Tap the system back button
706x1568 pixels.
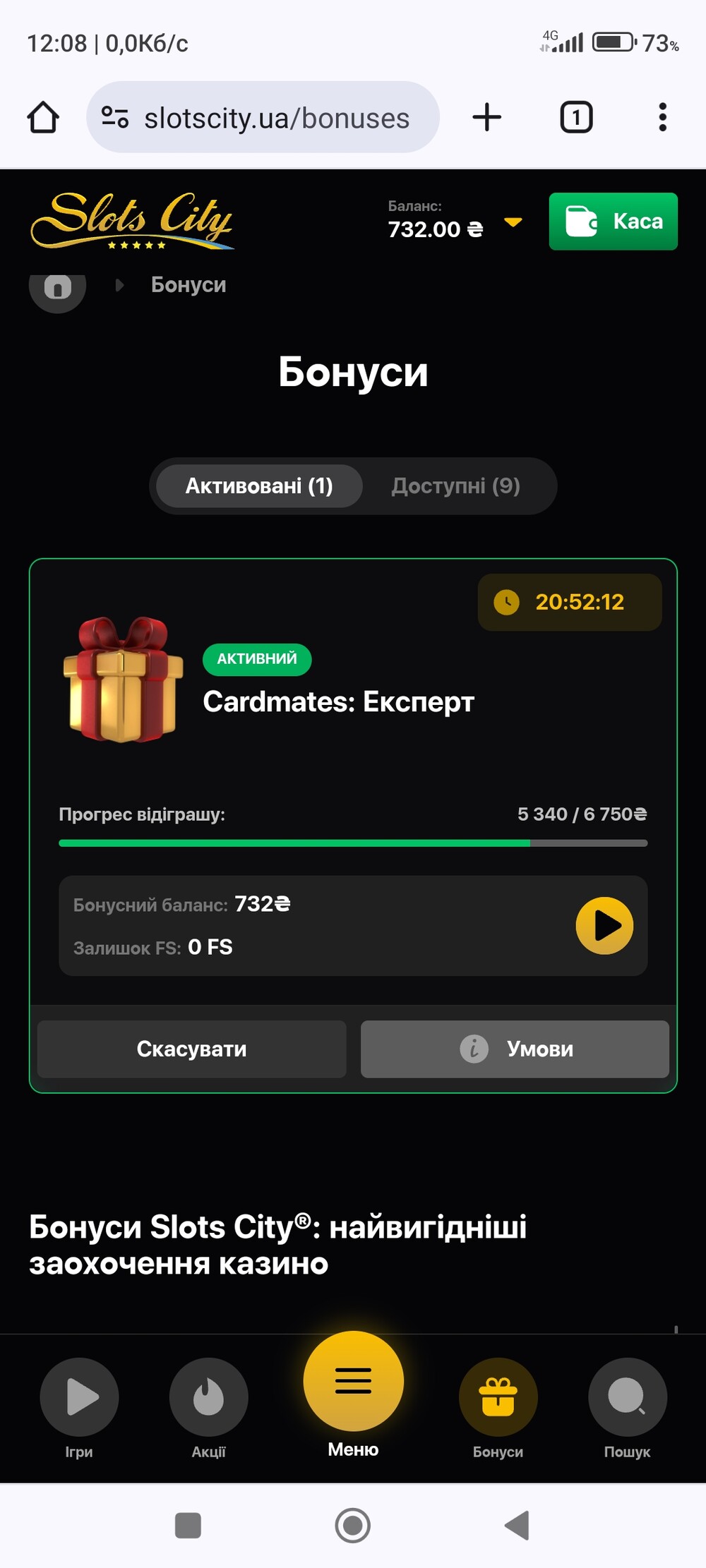click(x=517, y=1526)
